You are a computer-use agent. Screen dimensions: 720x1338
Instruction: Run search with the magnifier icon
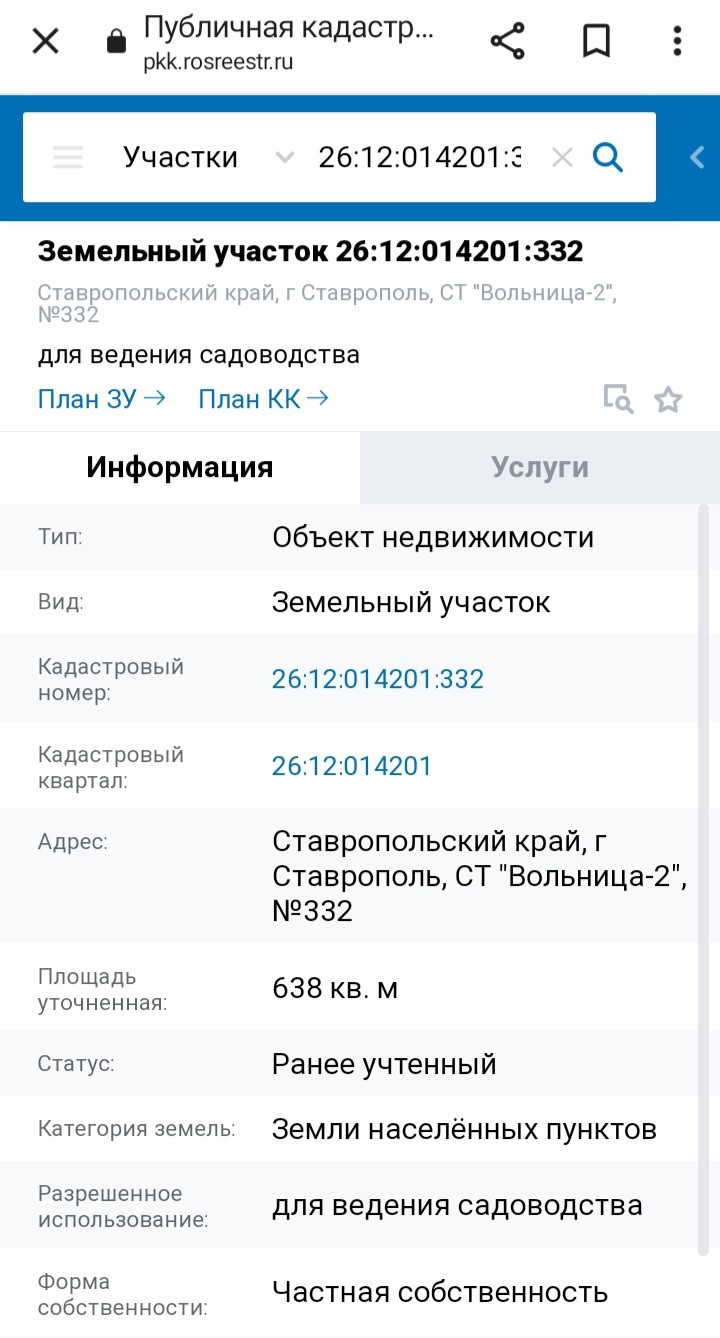608,157
